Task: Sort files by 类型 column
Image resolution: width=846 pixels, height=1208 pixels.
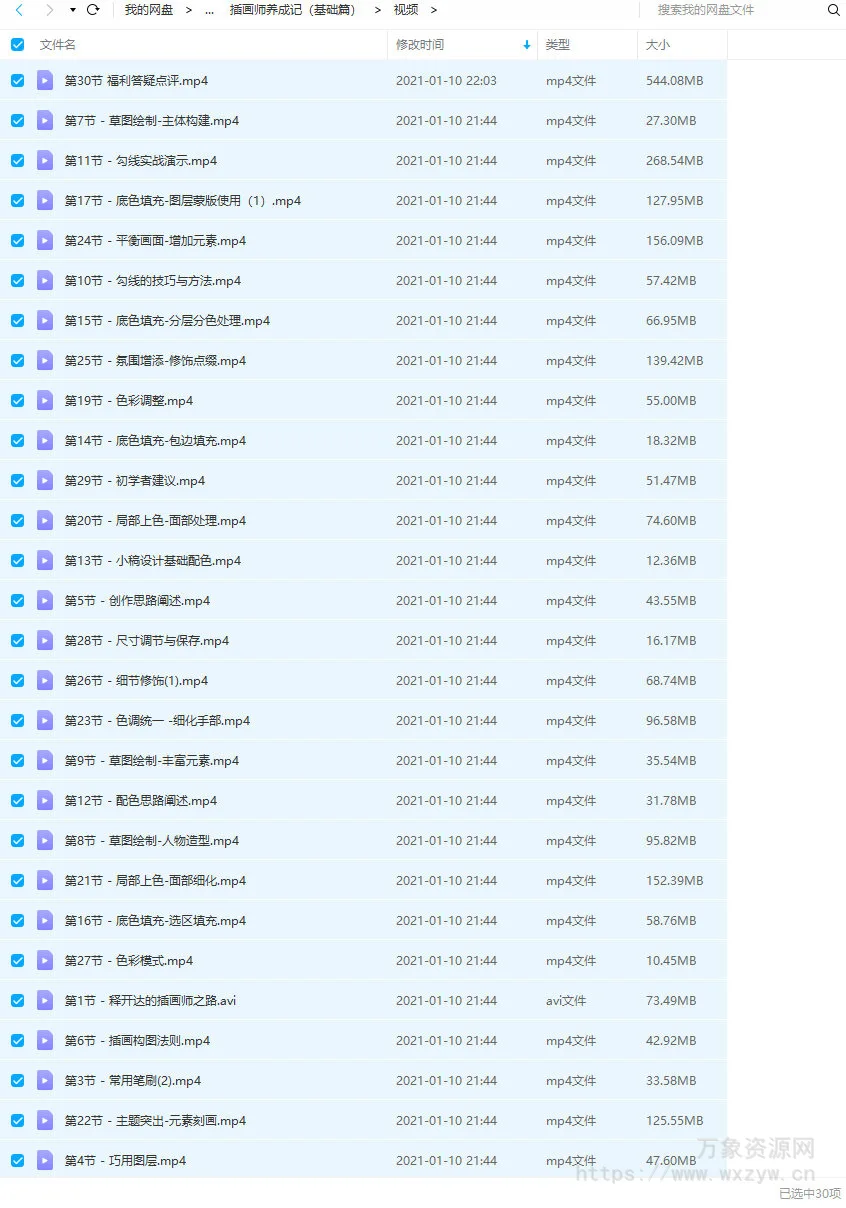Action: (x=557, y=45)
